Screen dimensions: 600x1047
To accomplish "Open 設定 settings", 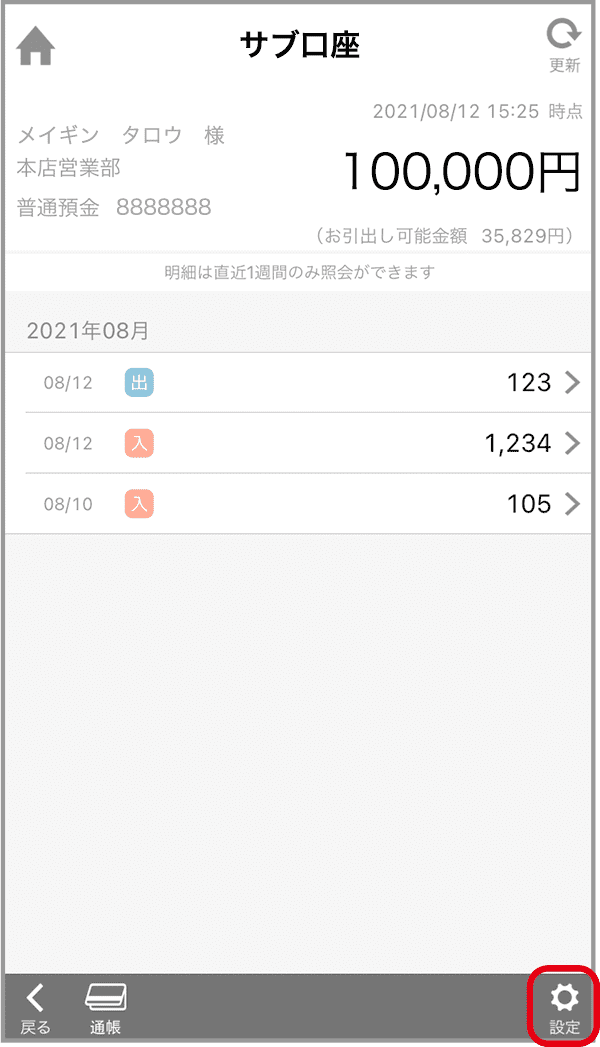I will 564,1010.
